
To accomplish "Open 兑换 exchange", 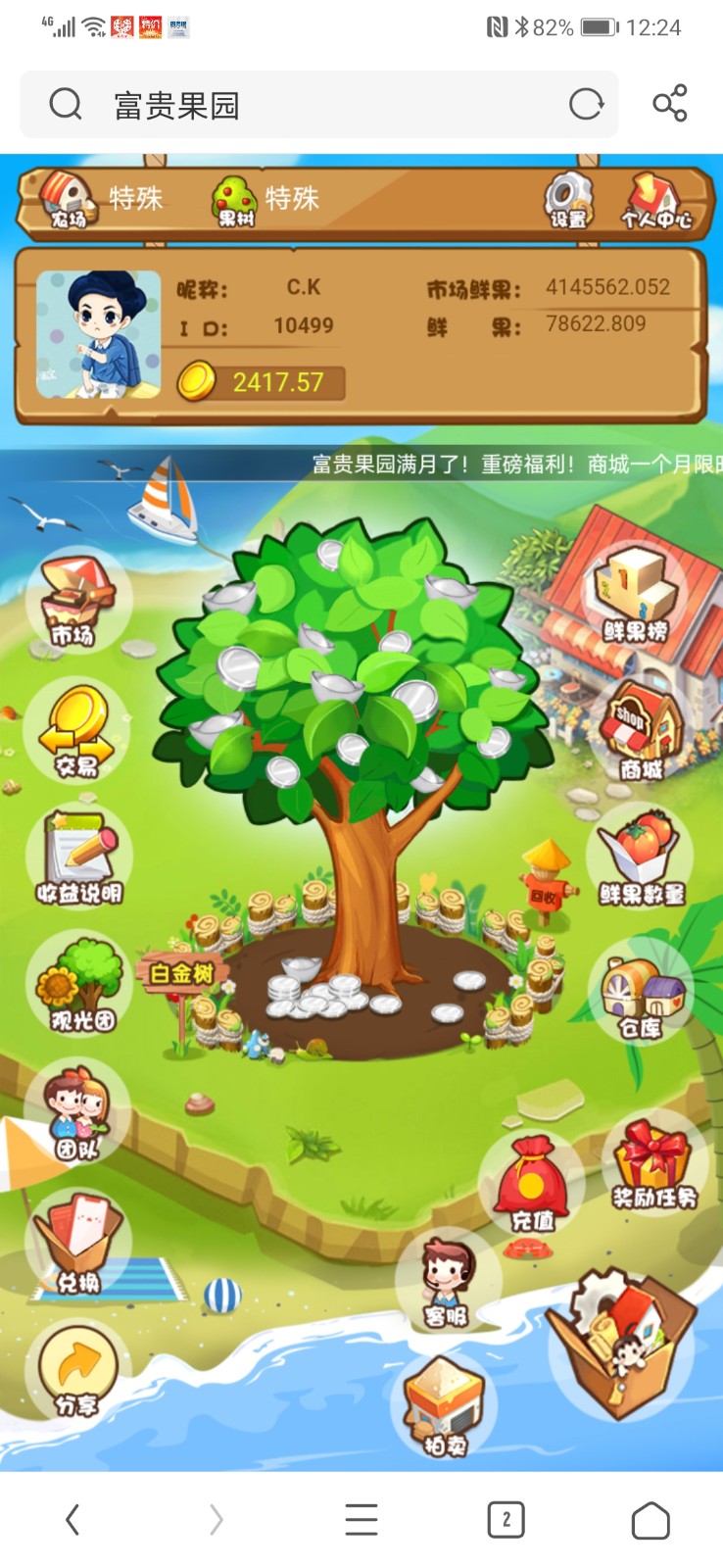I will tap(77, 1243).
